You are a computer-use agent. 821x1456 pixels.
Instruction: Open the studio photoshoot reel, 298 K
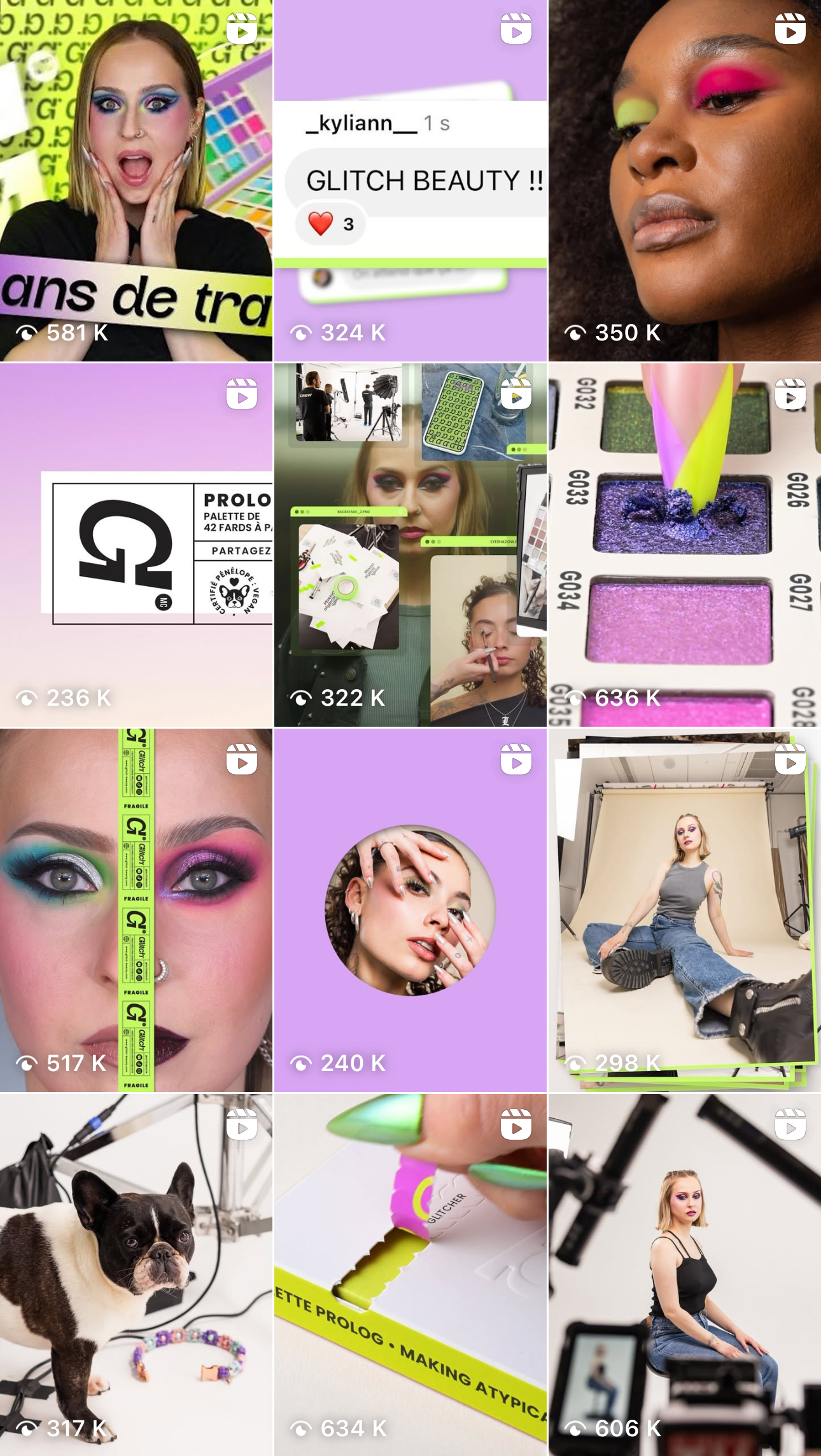(x=685, y=911)
